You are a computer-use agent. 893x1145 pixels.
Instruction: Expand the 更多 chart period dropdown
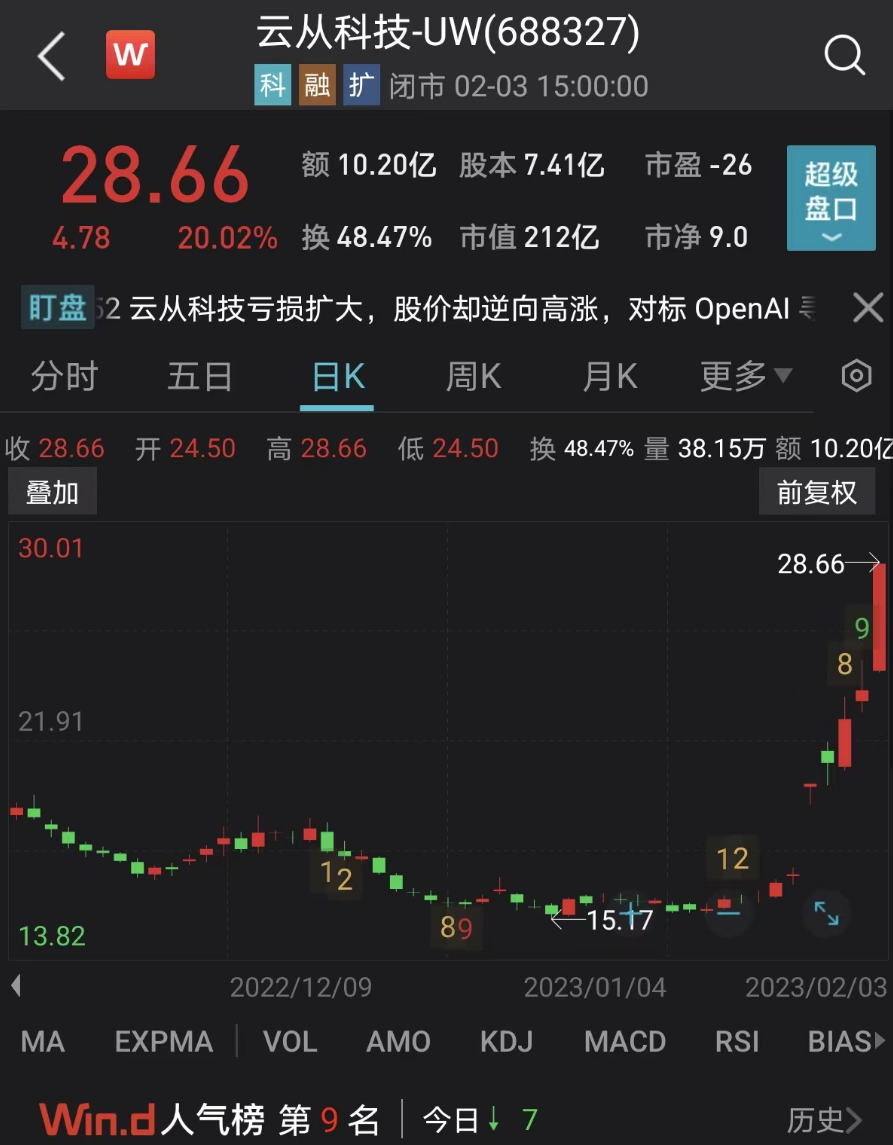point(746,377)
